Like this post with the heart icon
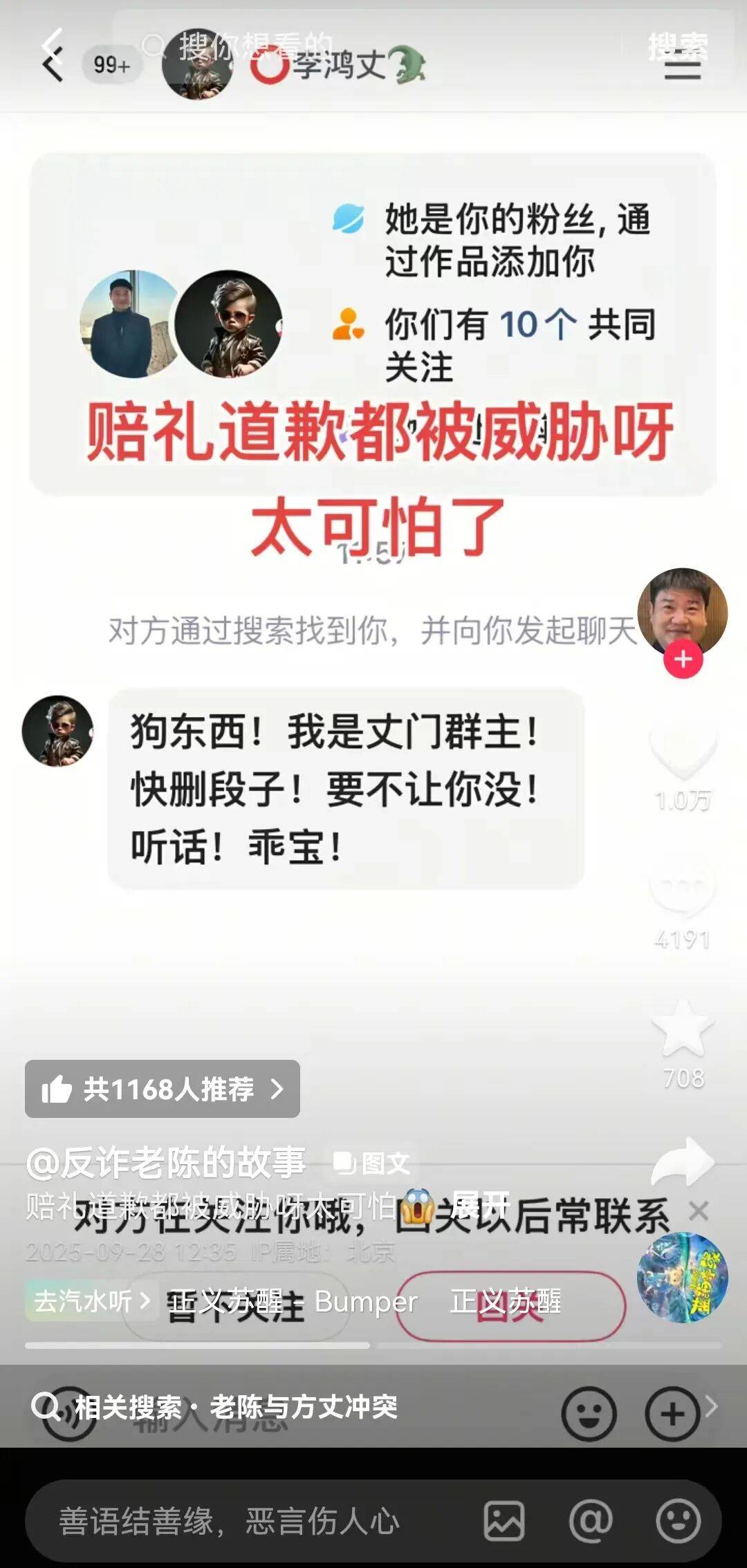The height and width of the screenshot is (1568, 747). click(683, 752)
